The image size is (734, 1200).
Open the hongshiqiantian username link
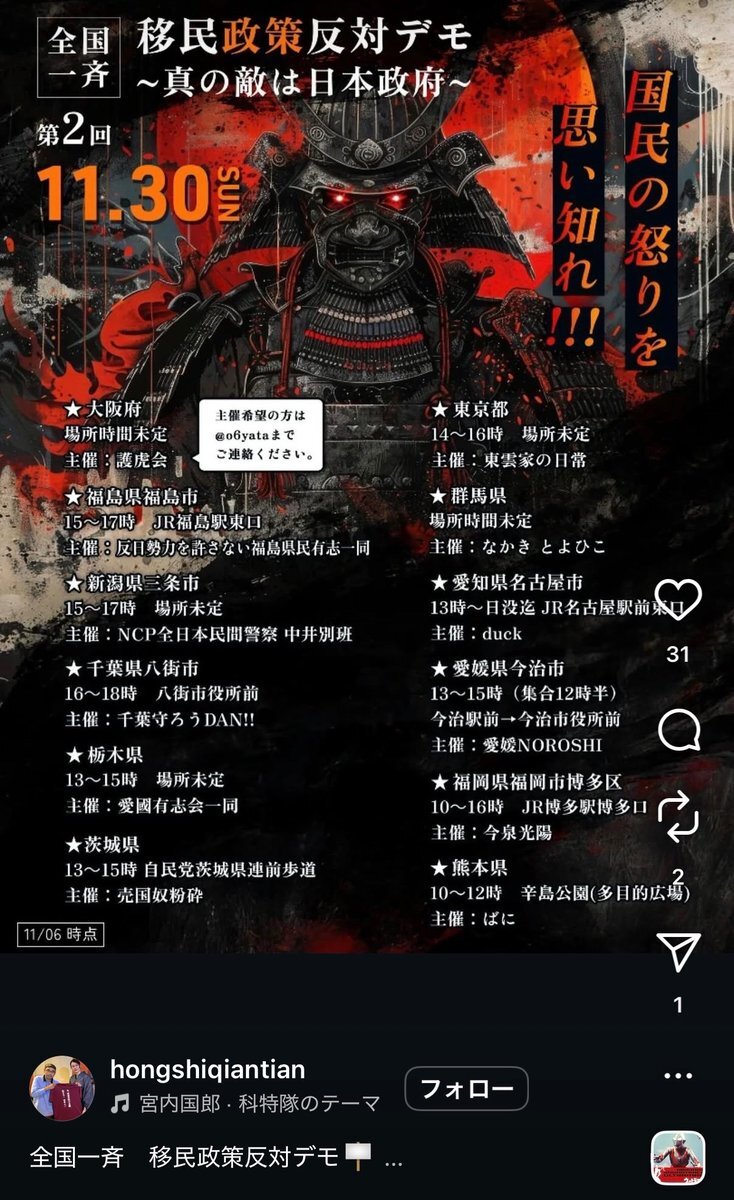pos(207,1070)
